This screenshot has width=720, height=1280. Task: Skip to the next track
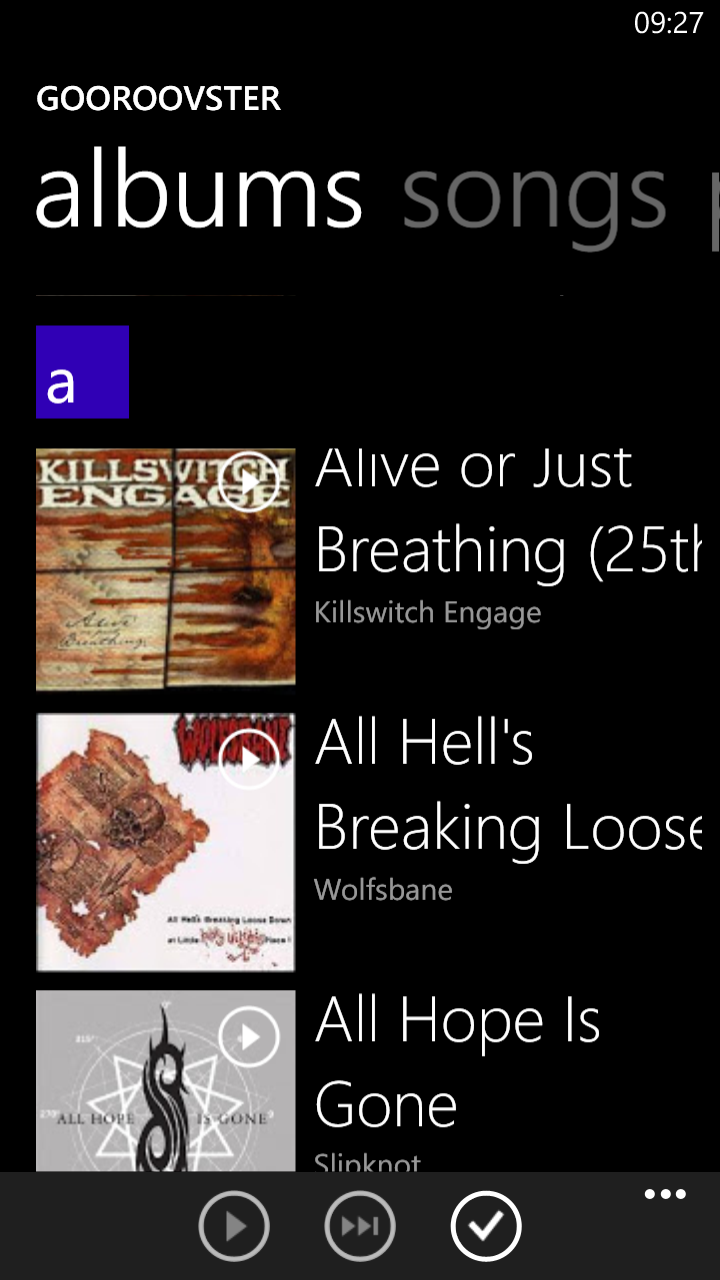click(x=360, y=1226)
